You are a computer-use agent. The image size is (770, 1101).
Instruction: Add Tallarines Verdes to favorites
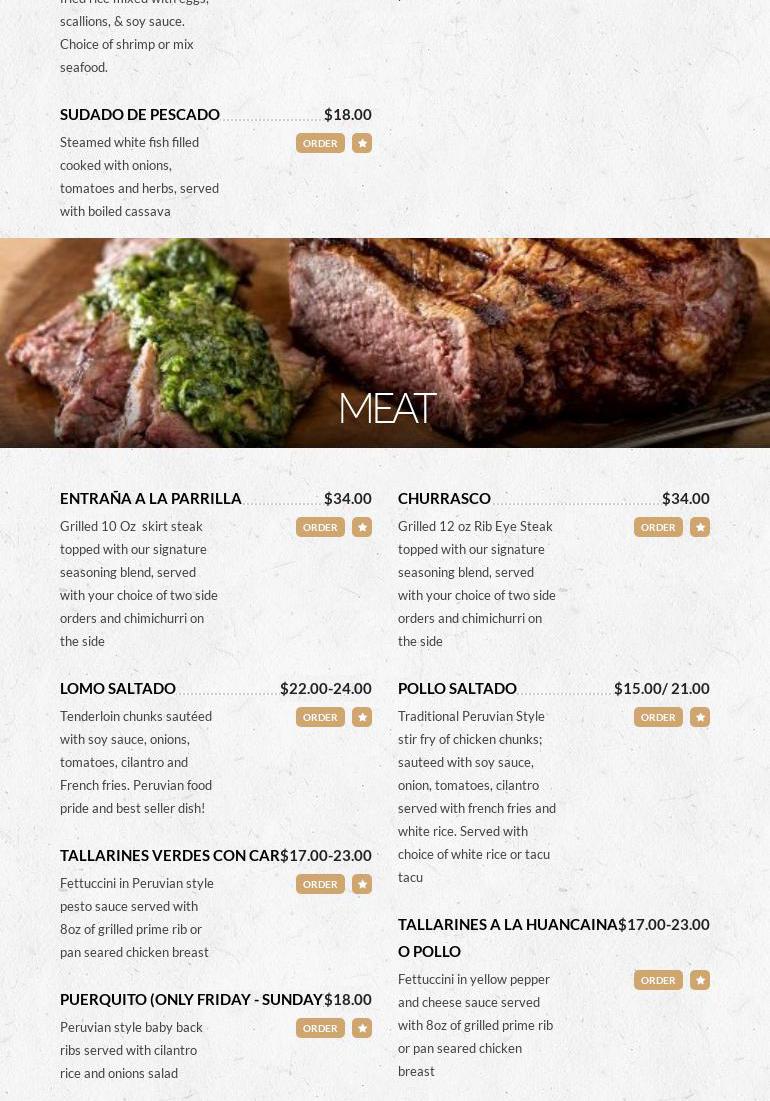coord(362,884)
